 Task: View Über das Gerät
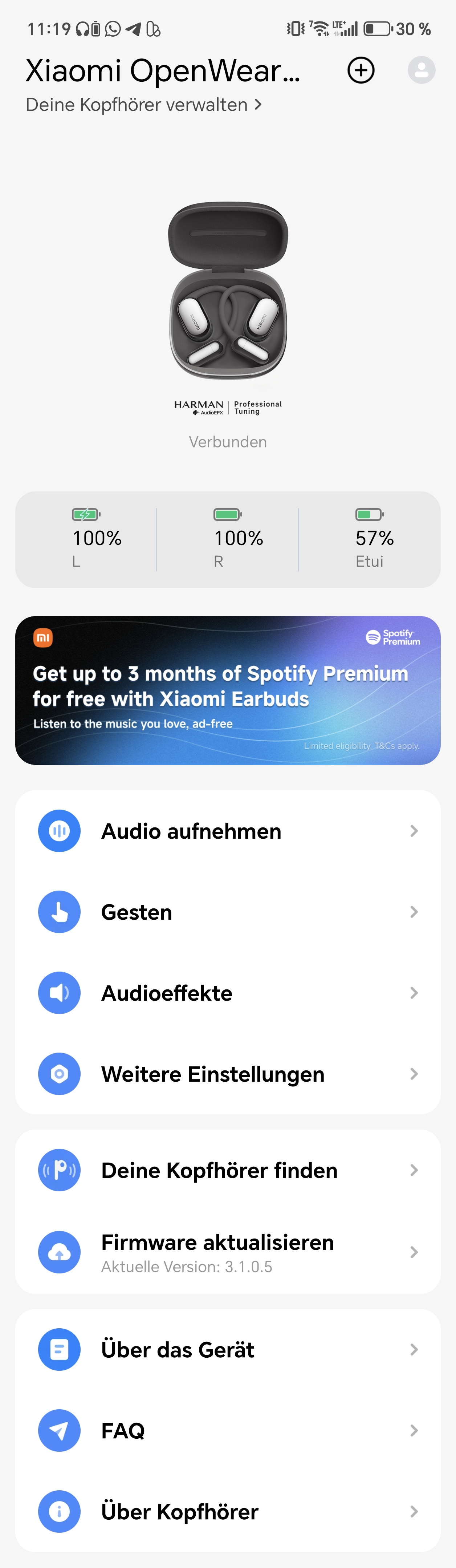(x=228, y=1349)
